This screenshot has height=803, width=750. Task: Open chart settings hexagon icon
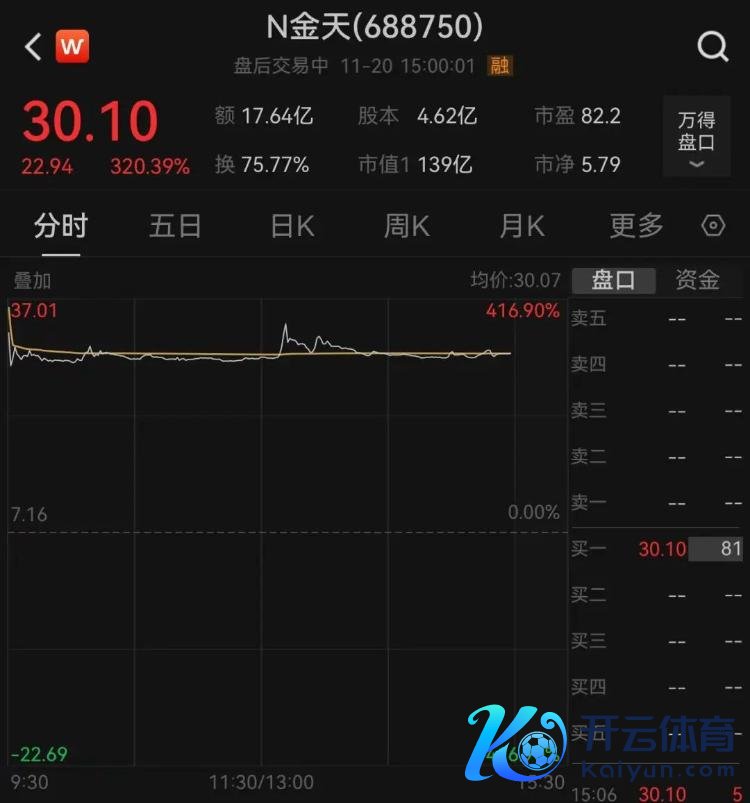(x=713, y=226)
